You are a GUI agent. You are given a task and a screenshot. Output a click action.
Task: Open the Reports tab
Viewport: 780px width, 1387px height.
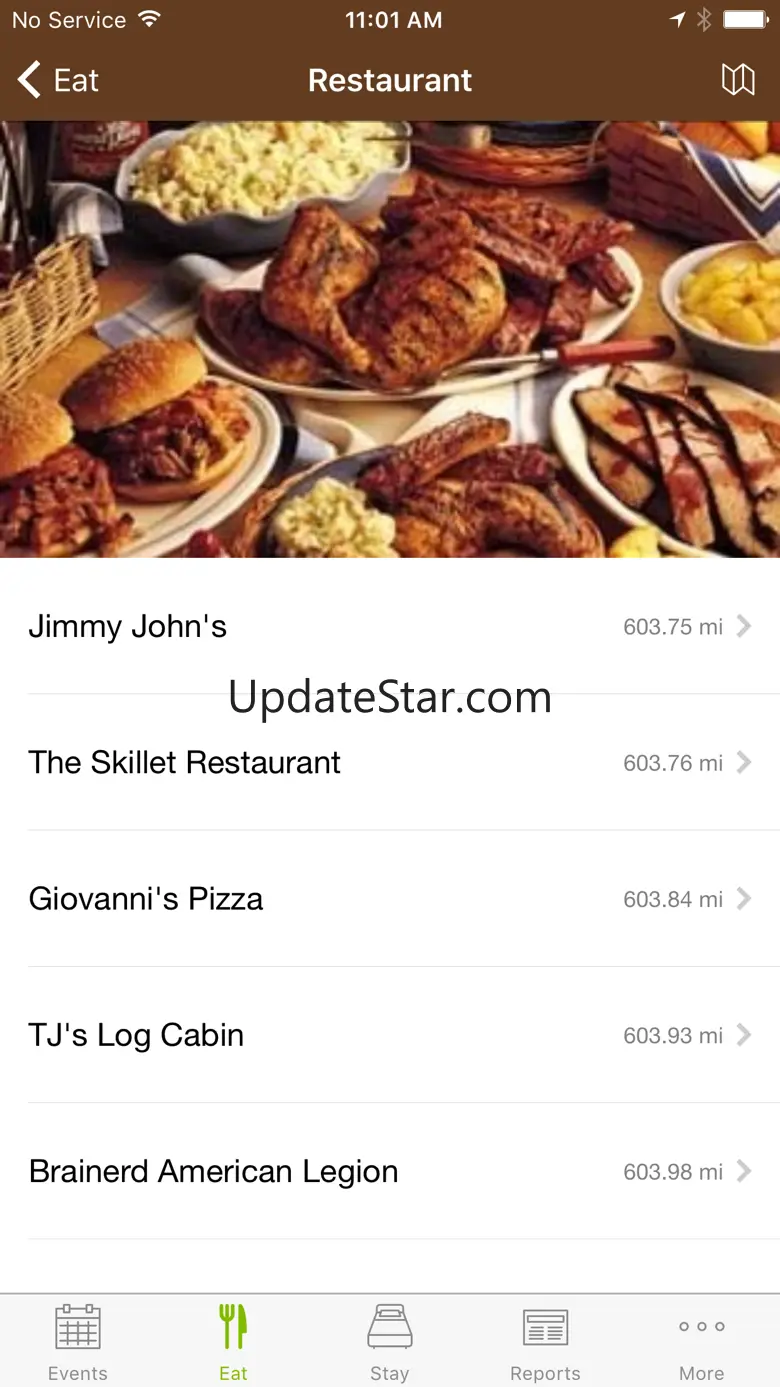(x=545, y=1341)
